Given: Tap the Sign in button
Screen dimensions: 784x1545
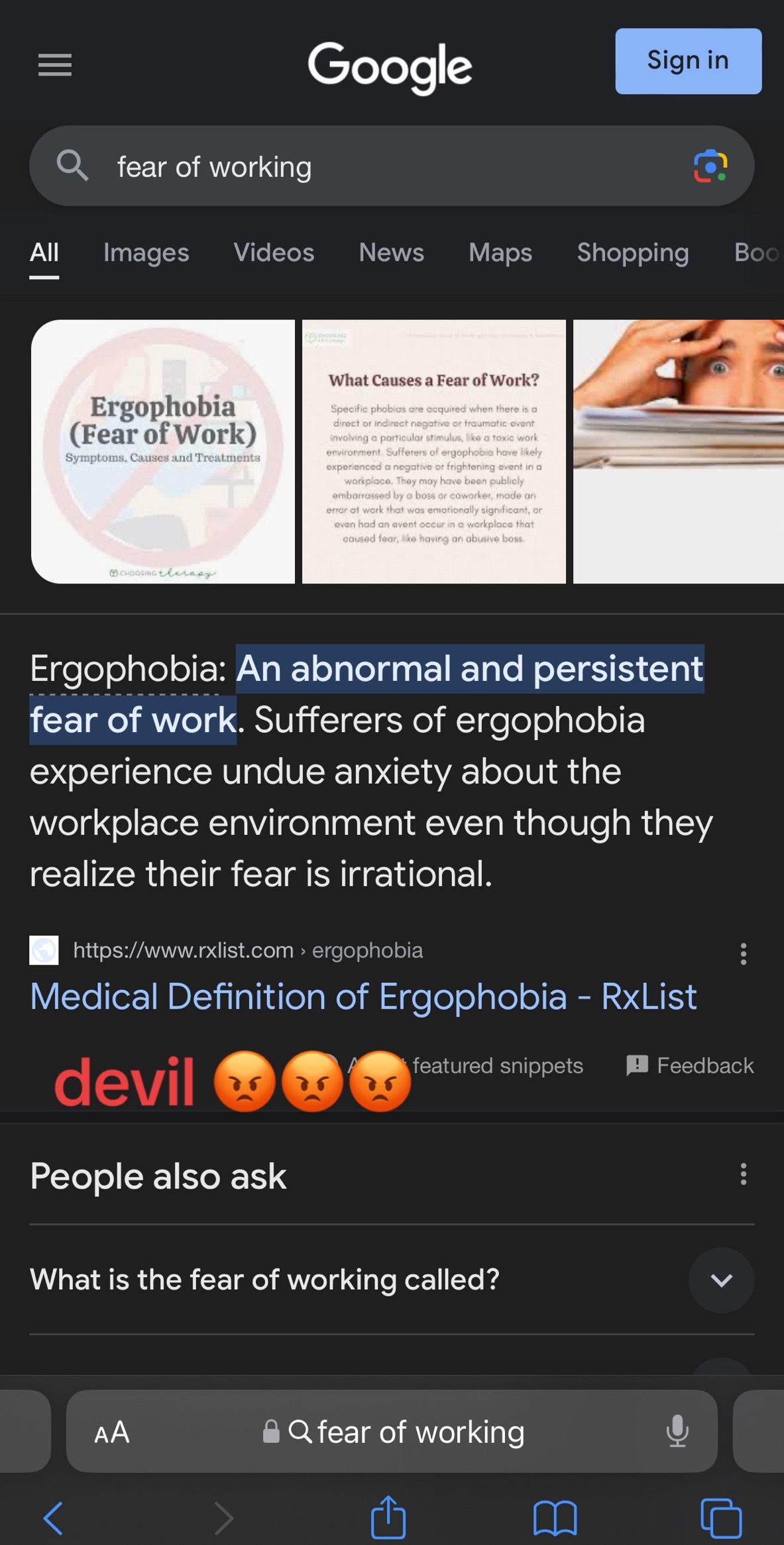Looking at the screenshot, I should click(687, 61).
